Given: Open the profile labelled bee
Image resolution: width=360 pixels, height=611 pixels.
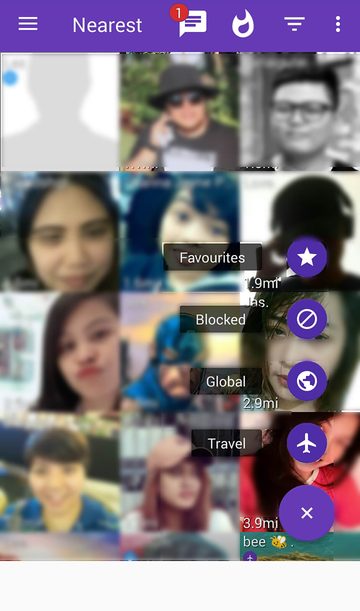Looking at the screenshot, I should [299, 547].
